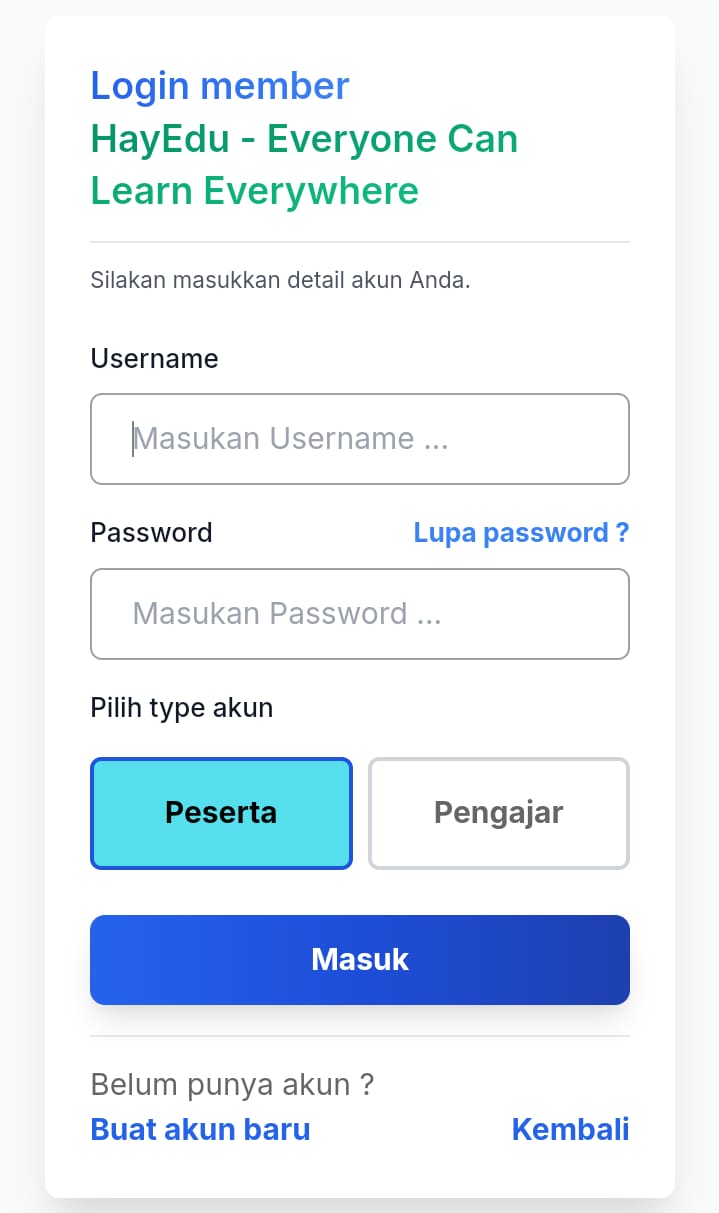
Task: Tap the Masuk login button
Action: point(359,960)
